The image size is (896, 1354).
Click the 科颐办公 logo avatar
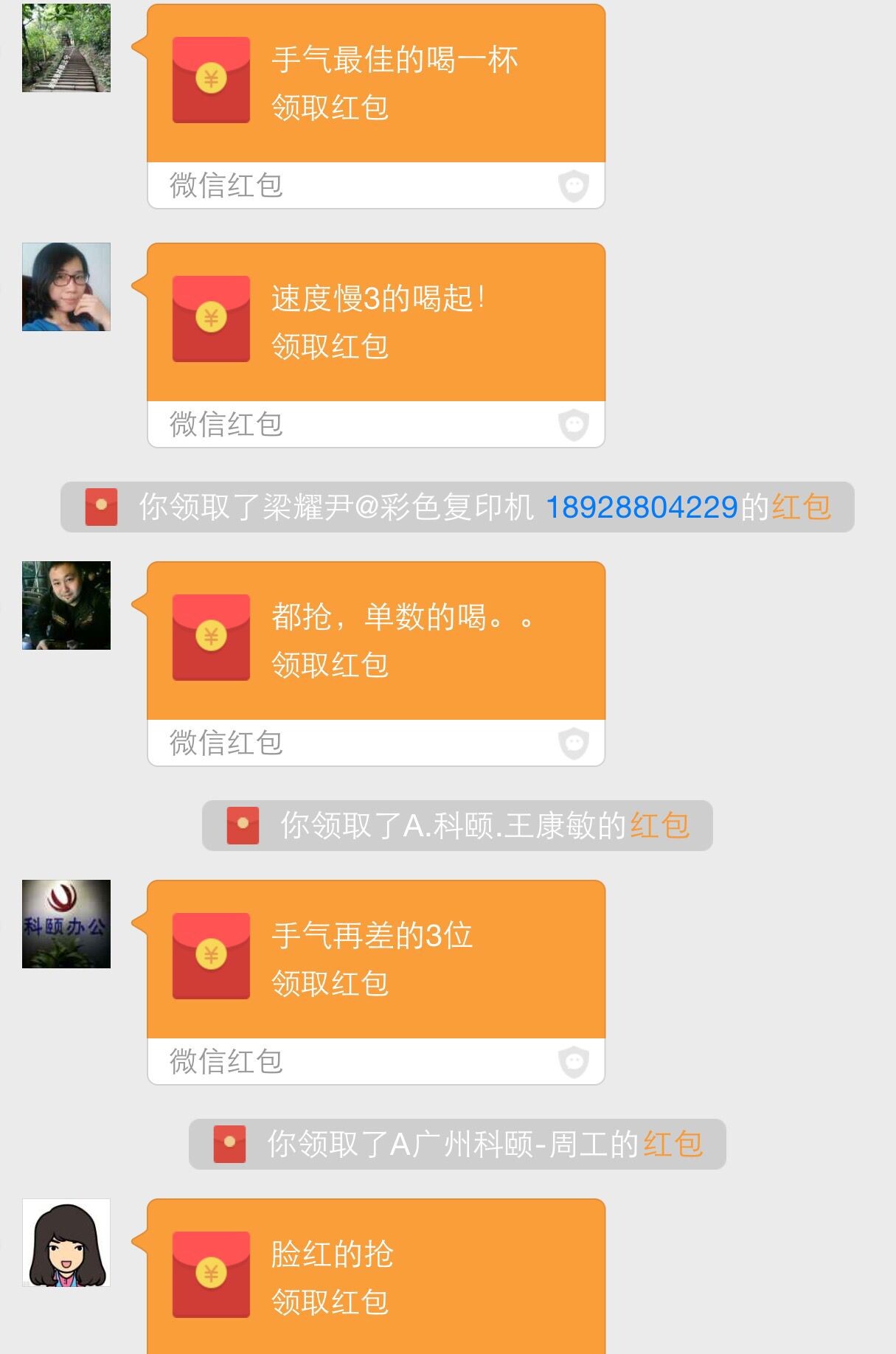click(x=66, y=926)
